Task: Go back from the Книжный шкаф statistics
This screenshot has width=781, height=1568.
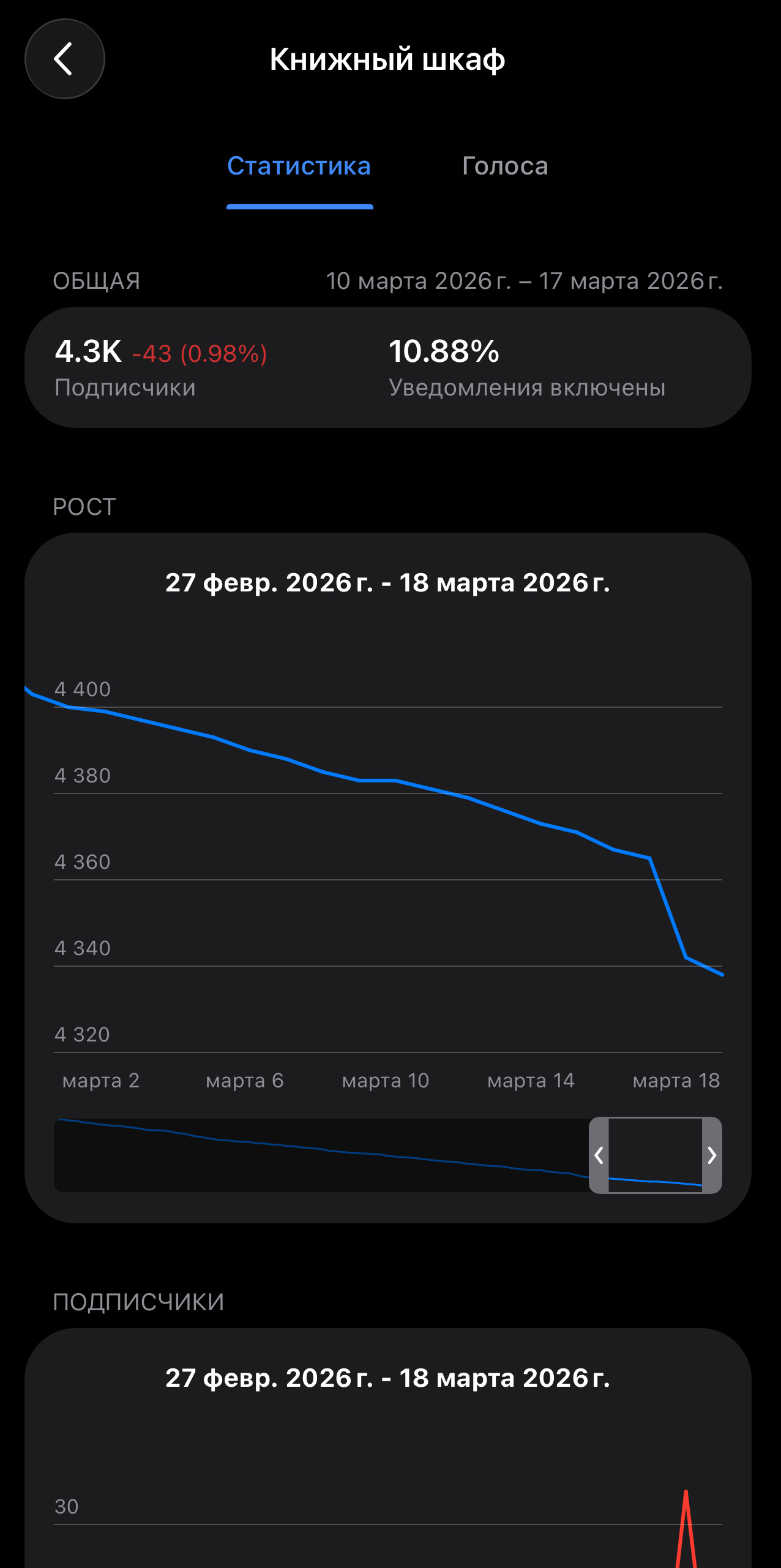Action: coord(64,59)
